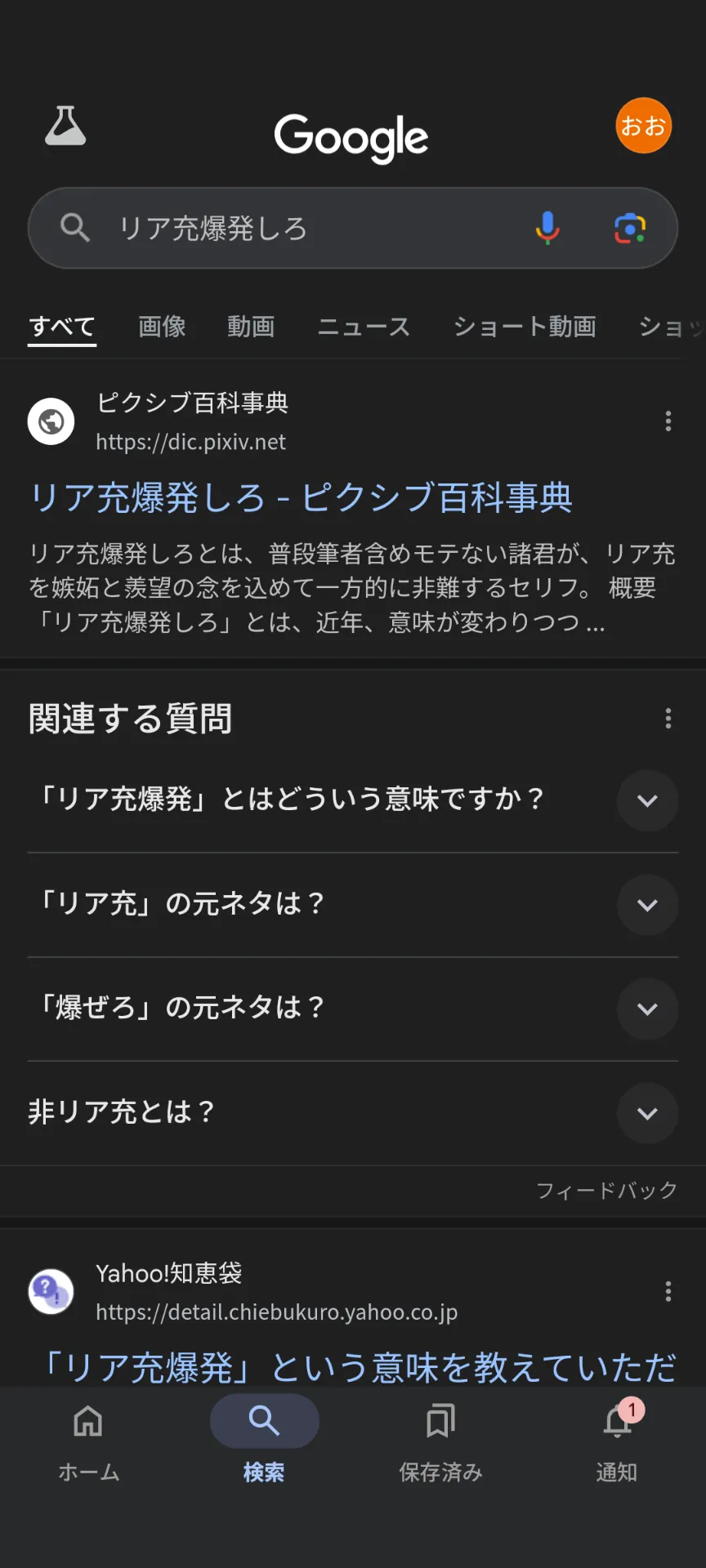Switch to the 画像 tab
Image resolution: width=706 pixels, height=1568 pixels.
point(162,327)
